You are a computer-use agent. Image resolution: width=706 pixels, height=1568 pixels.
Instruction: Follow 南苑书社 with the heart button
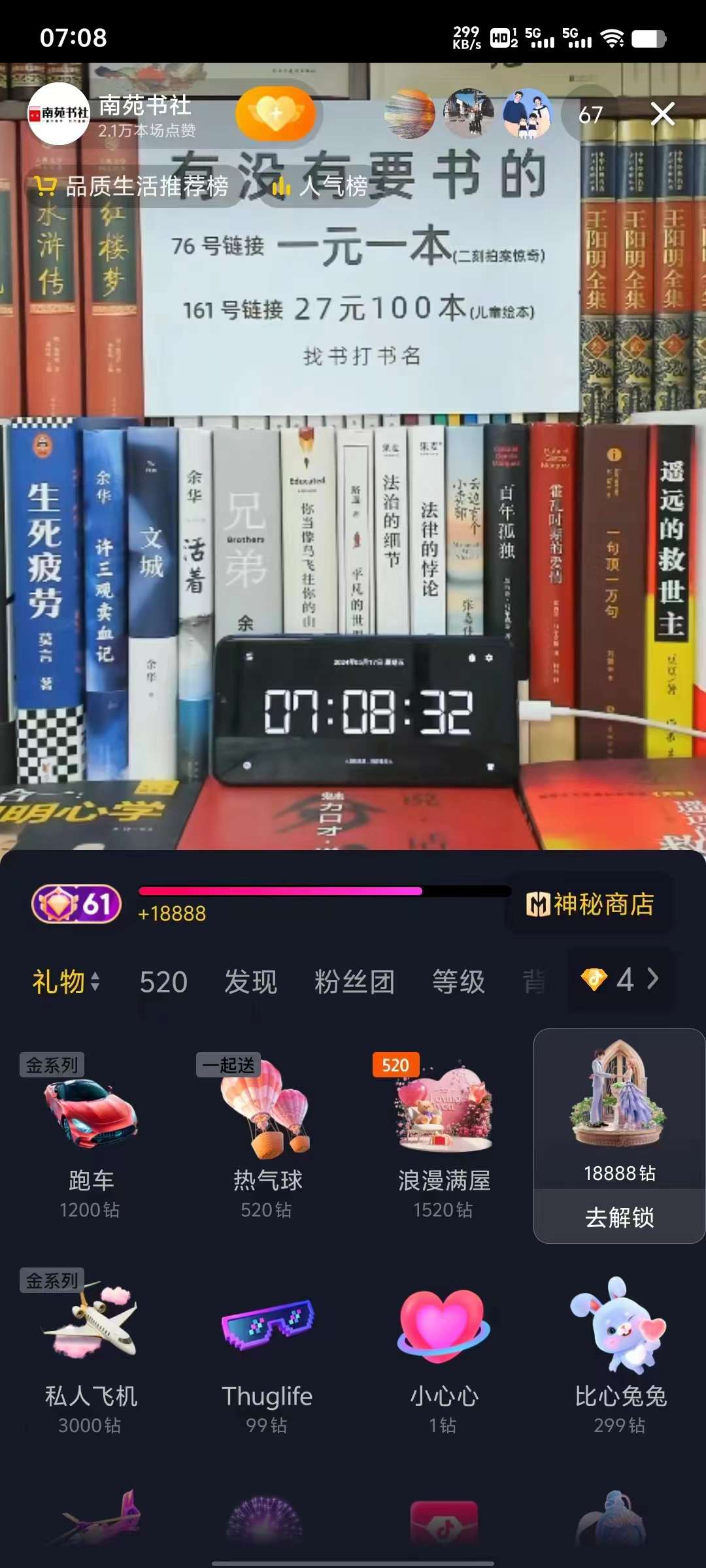[275, 114]
